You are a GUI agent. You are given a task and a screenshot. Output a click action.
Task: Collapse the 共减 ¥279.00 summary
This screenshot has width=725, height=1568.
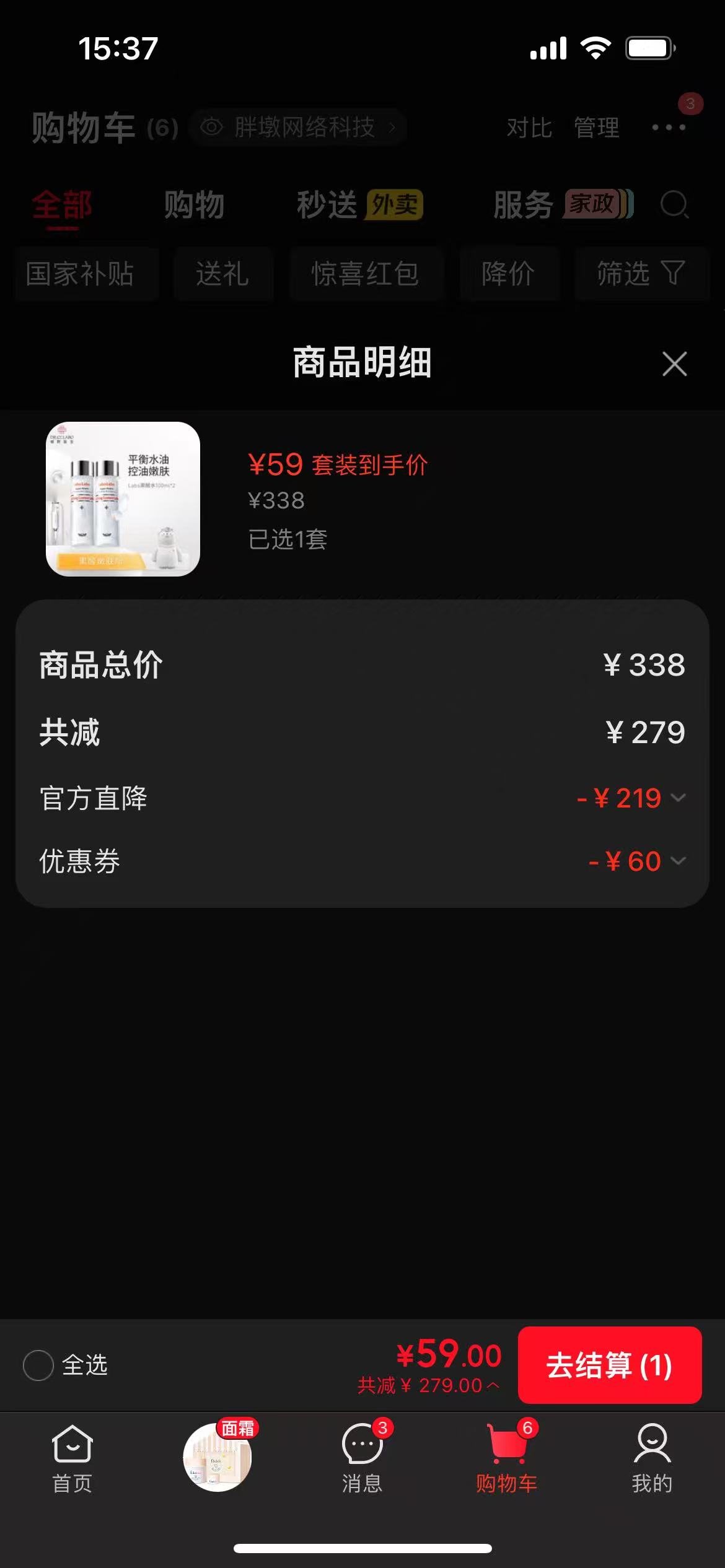click(x=429, y=1385)
